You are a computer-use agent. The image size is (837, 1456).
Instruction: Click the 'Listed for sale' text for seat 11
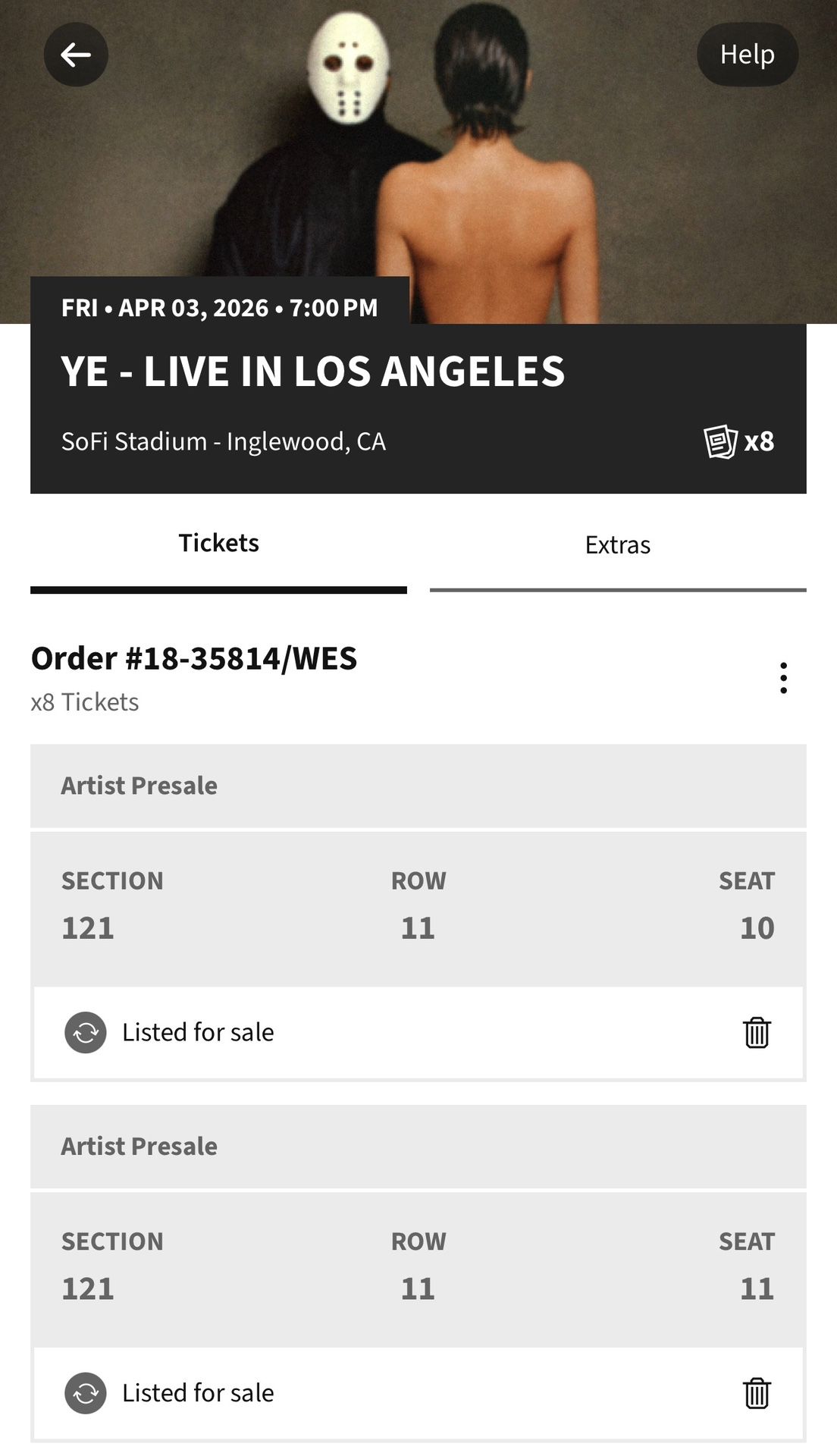pos(197,1392)
